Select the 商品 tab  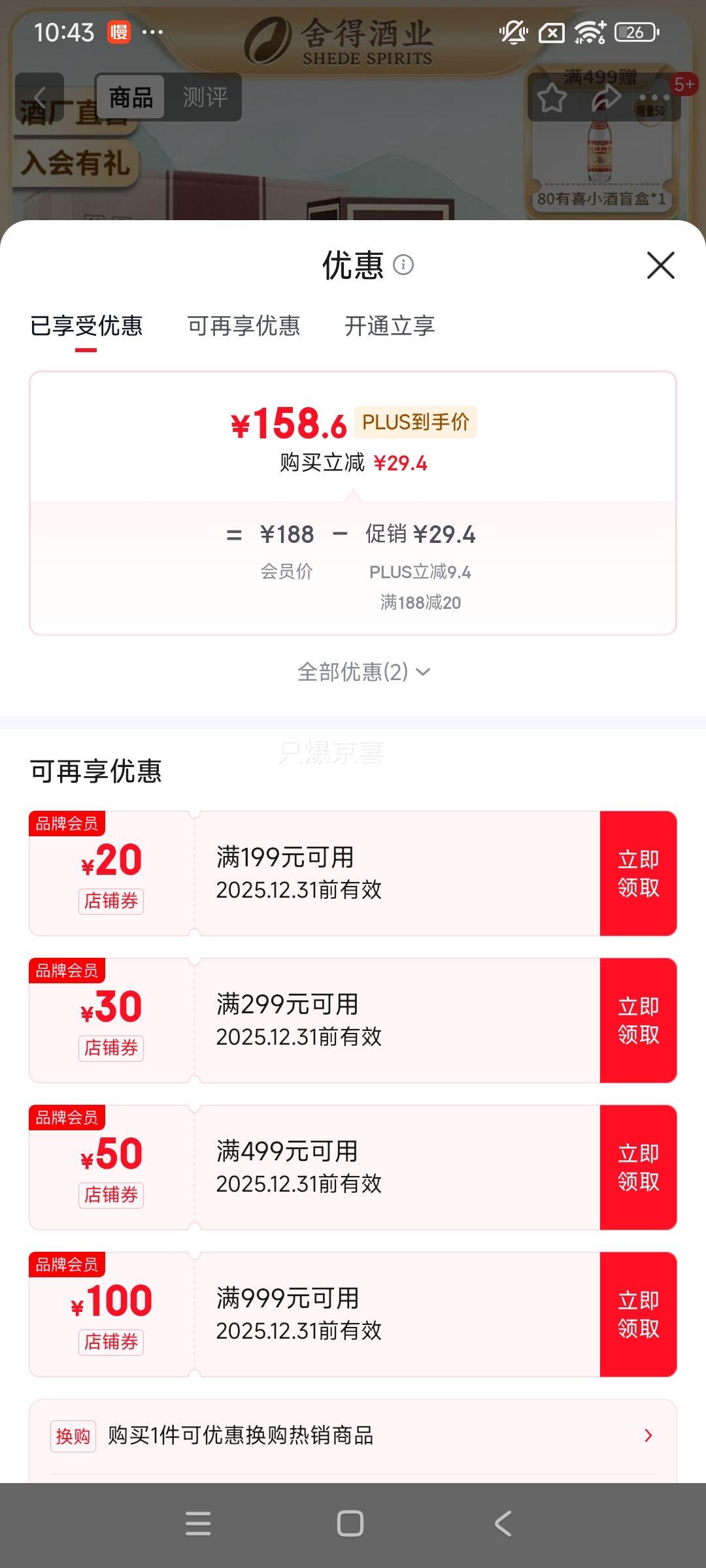(131, 98)
